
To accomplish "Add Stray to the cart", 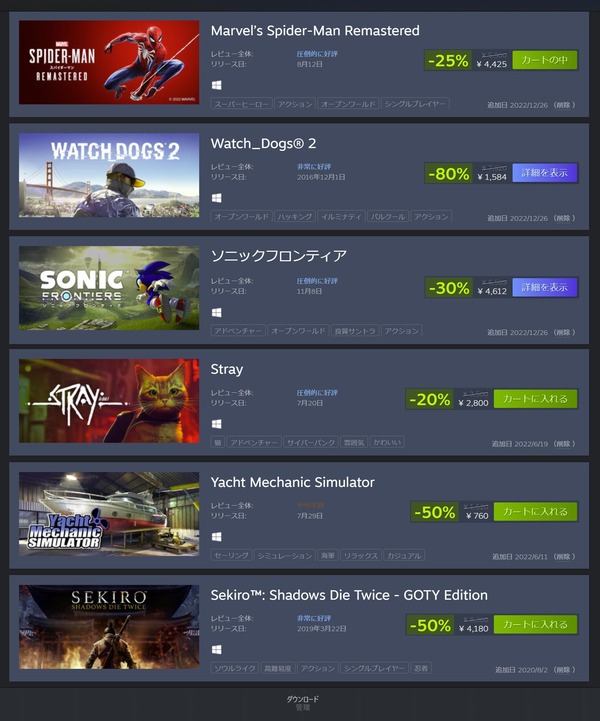I will point(536,399).
